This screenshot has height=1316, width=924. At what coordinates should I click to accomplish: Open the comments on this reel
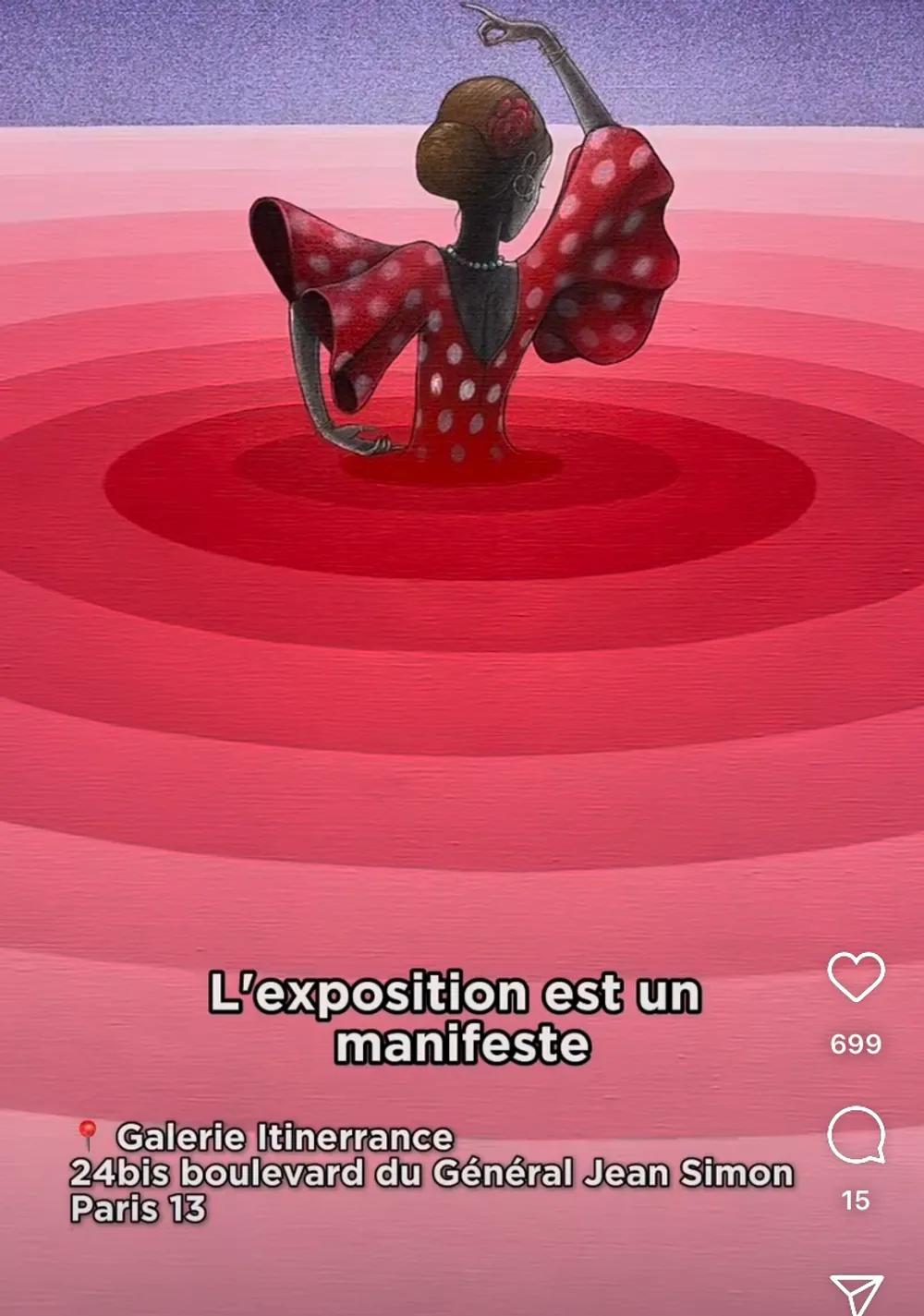pos(856,1135)
